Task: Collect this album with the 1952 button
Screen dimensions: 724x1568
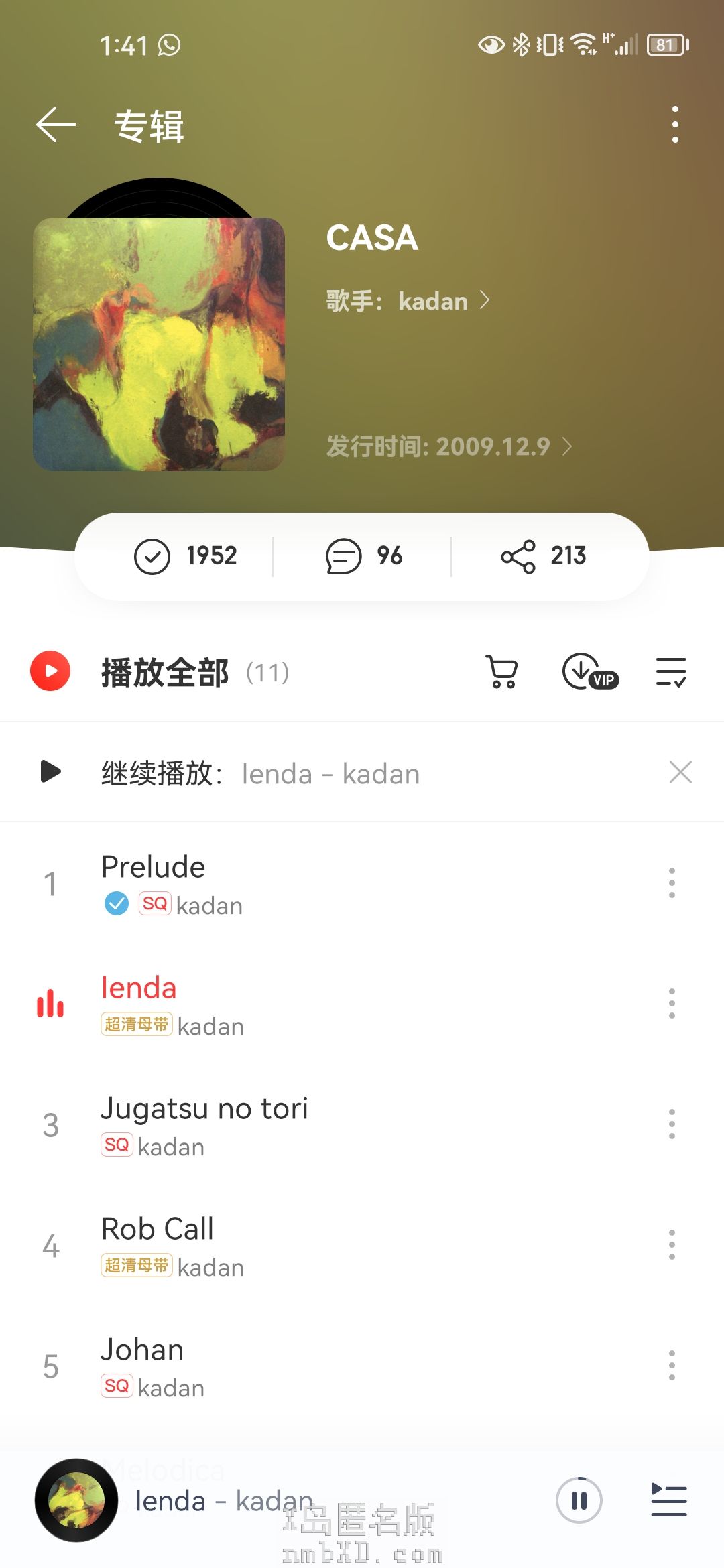Action: coord(186,556)
